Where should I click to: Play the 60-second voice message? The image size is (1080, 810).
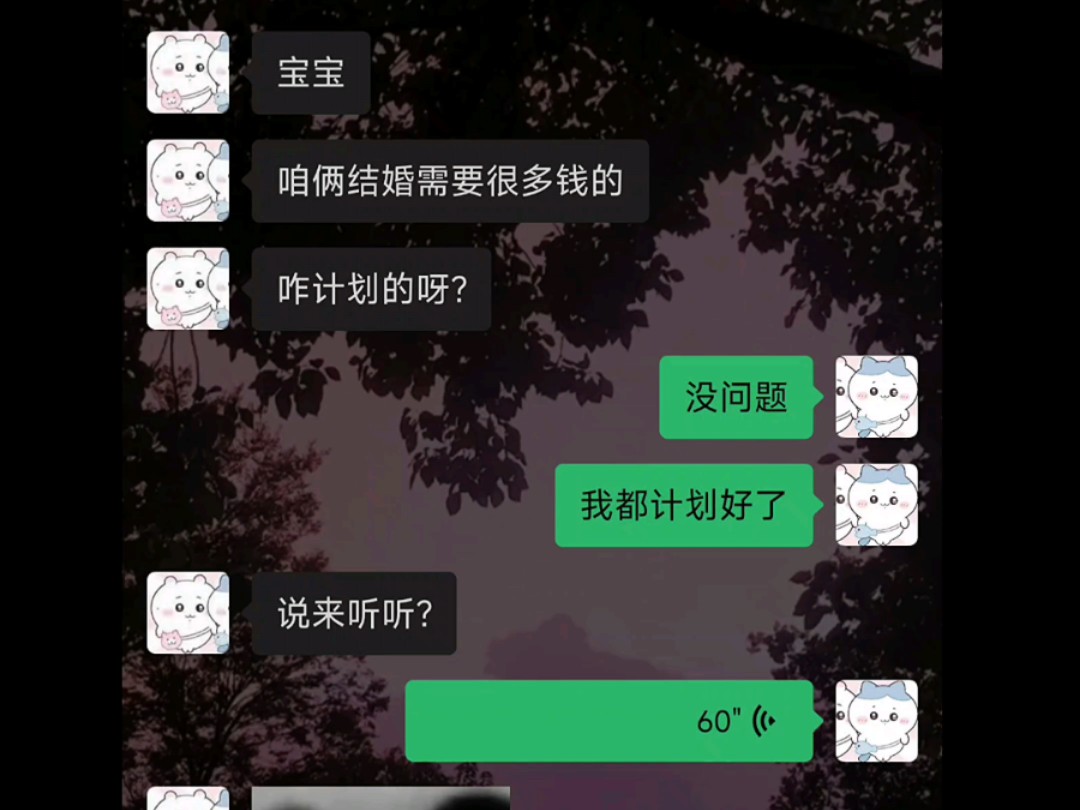coord(609,721)
